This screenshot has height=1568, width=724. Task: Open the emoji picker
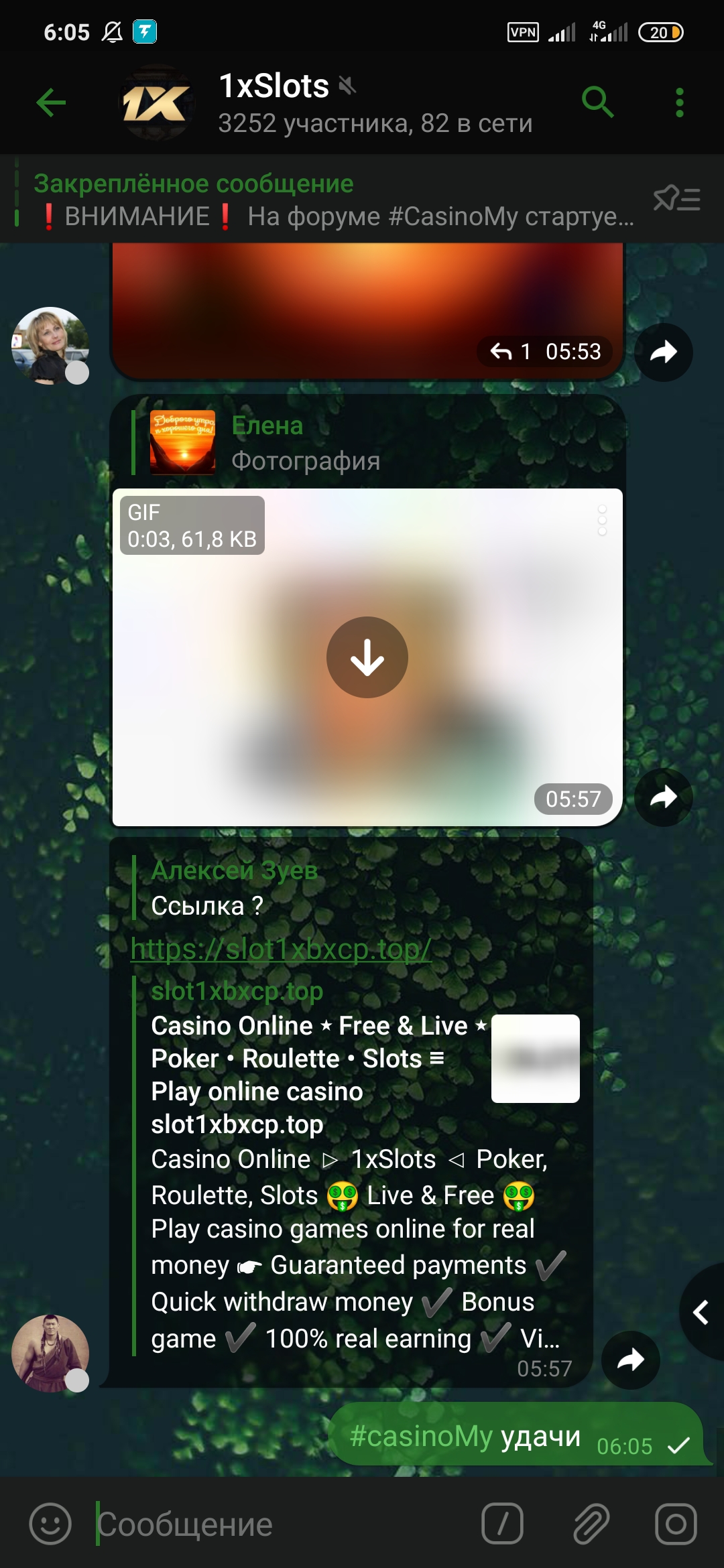click(x=50, y=1524)
